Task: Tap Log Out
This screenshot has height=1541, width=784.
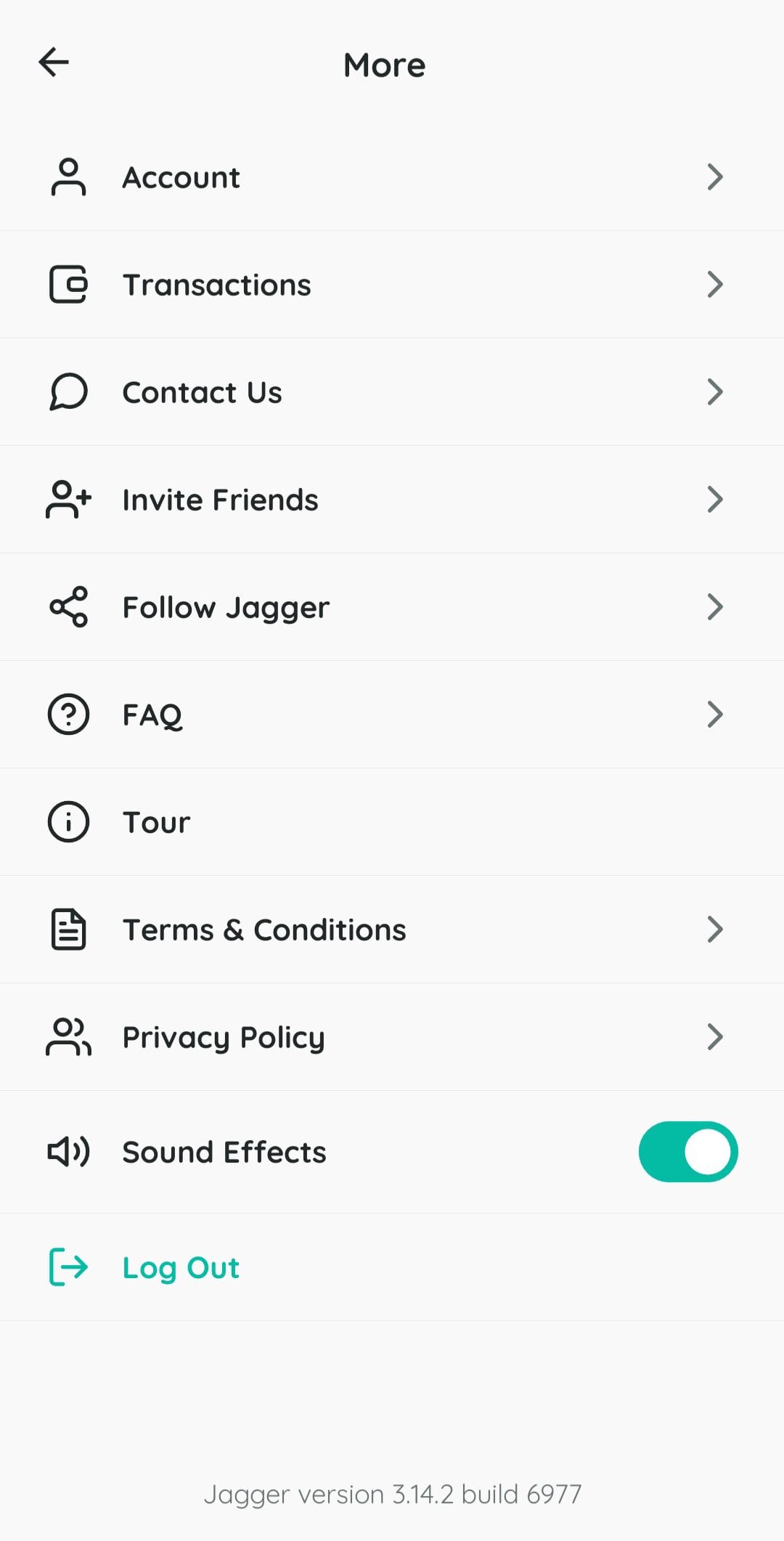Action: point(180,1267)
